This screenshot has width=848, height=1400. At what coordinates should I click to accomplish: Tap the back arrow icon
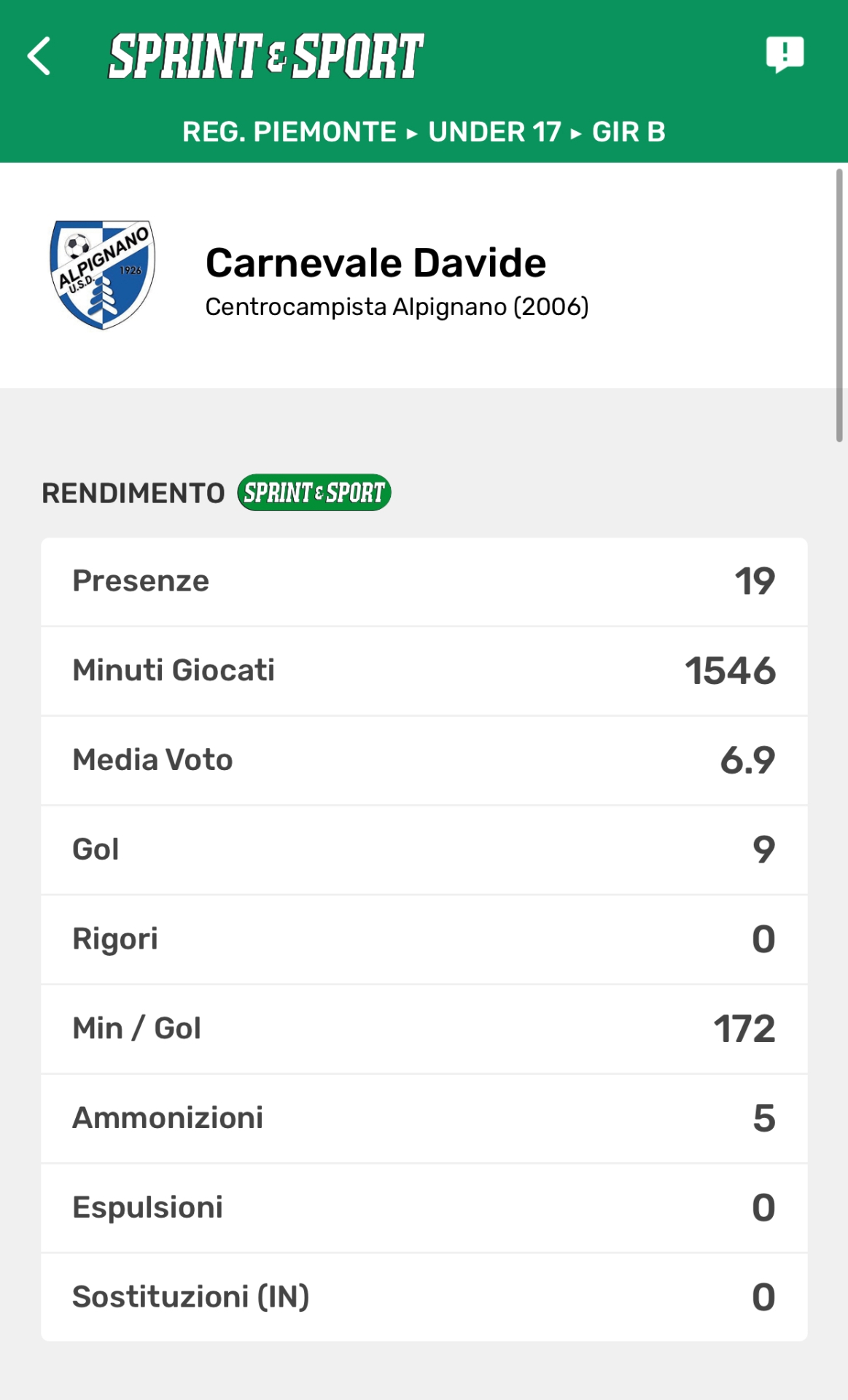click(x=40, y=57)
